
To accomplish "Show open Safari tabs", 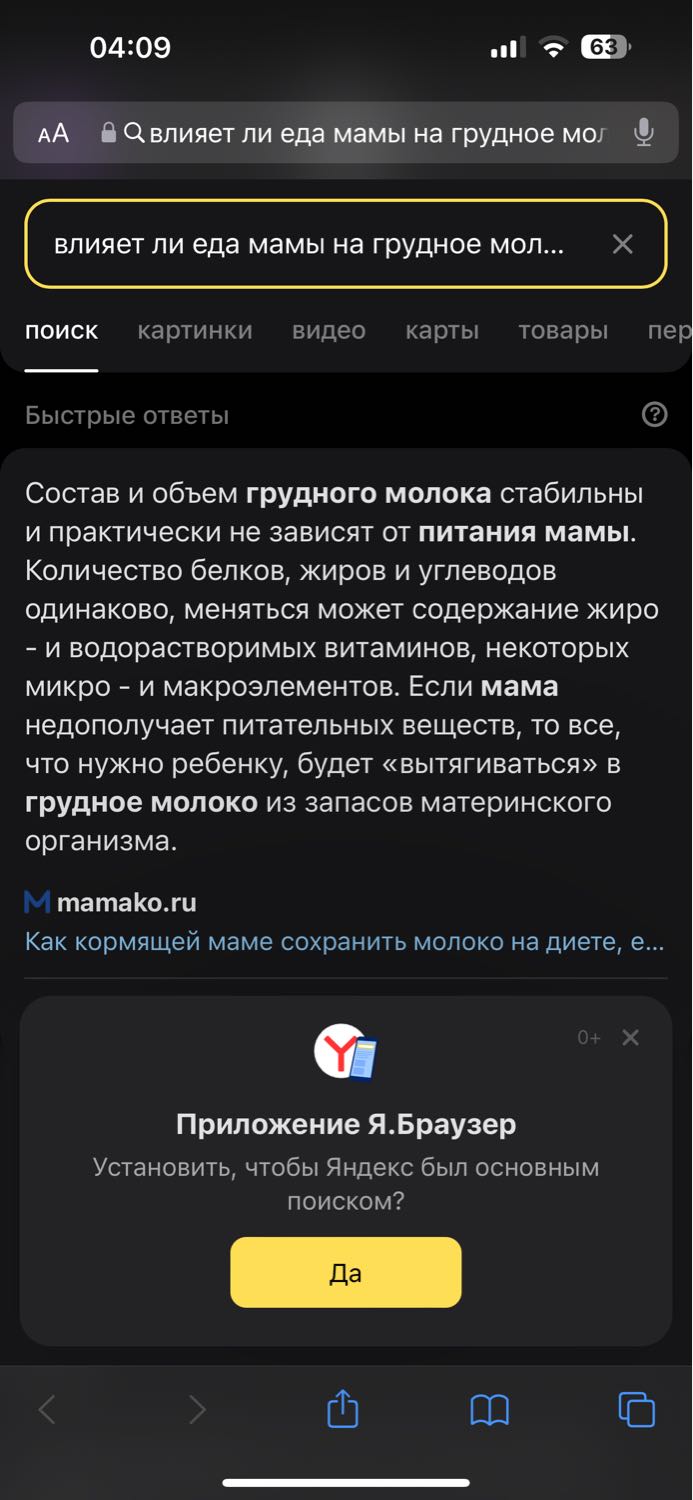I will [636, 1410].
